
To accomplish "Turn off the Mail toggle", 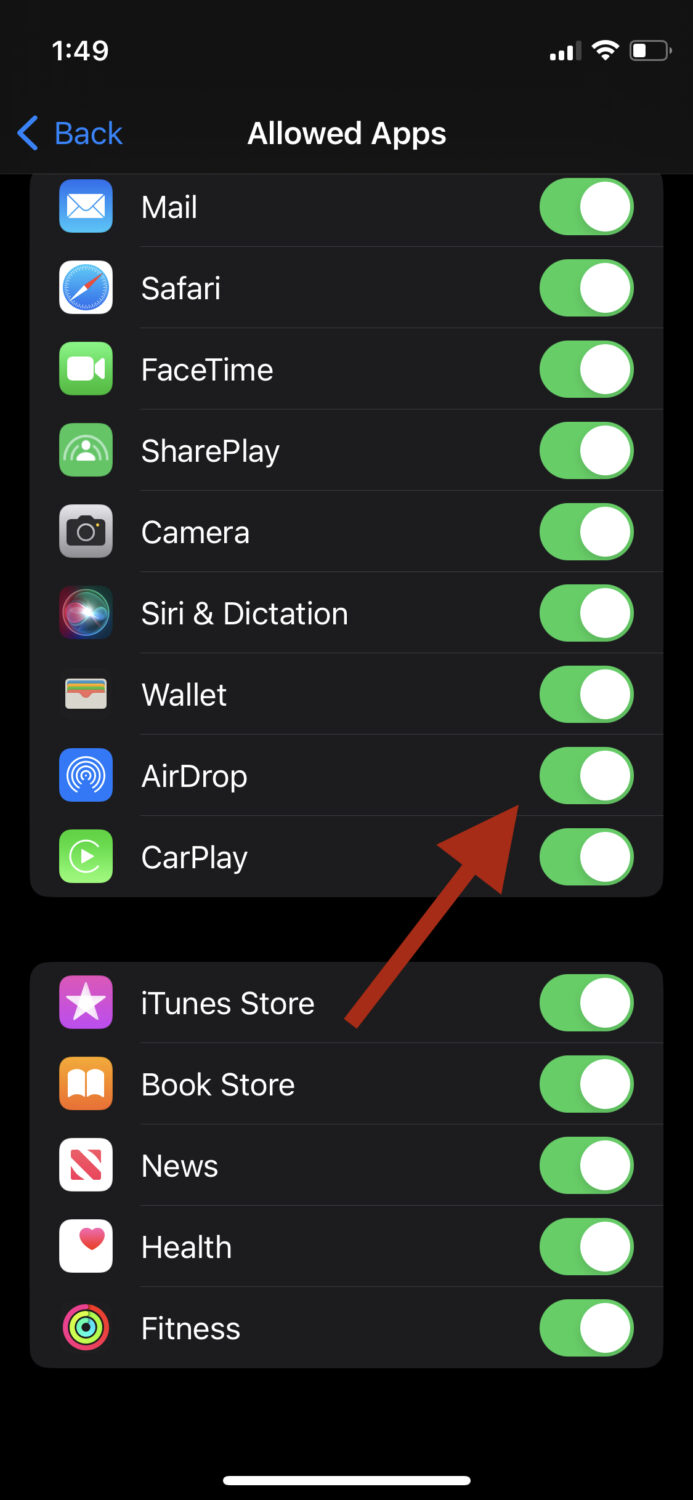I will pyautogui.click(x=586, y=208).
